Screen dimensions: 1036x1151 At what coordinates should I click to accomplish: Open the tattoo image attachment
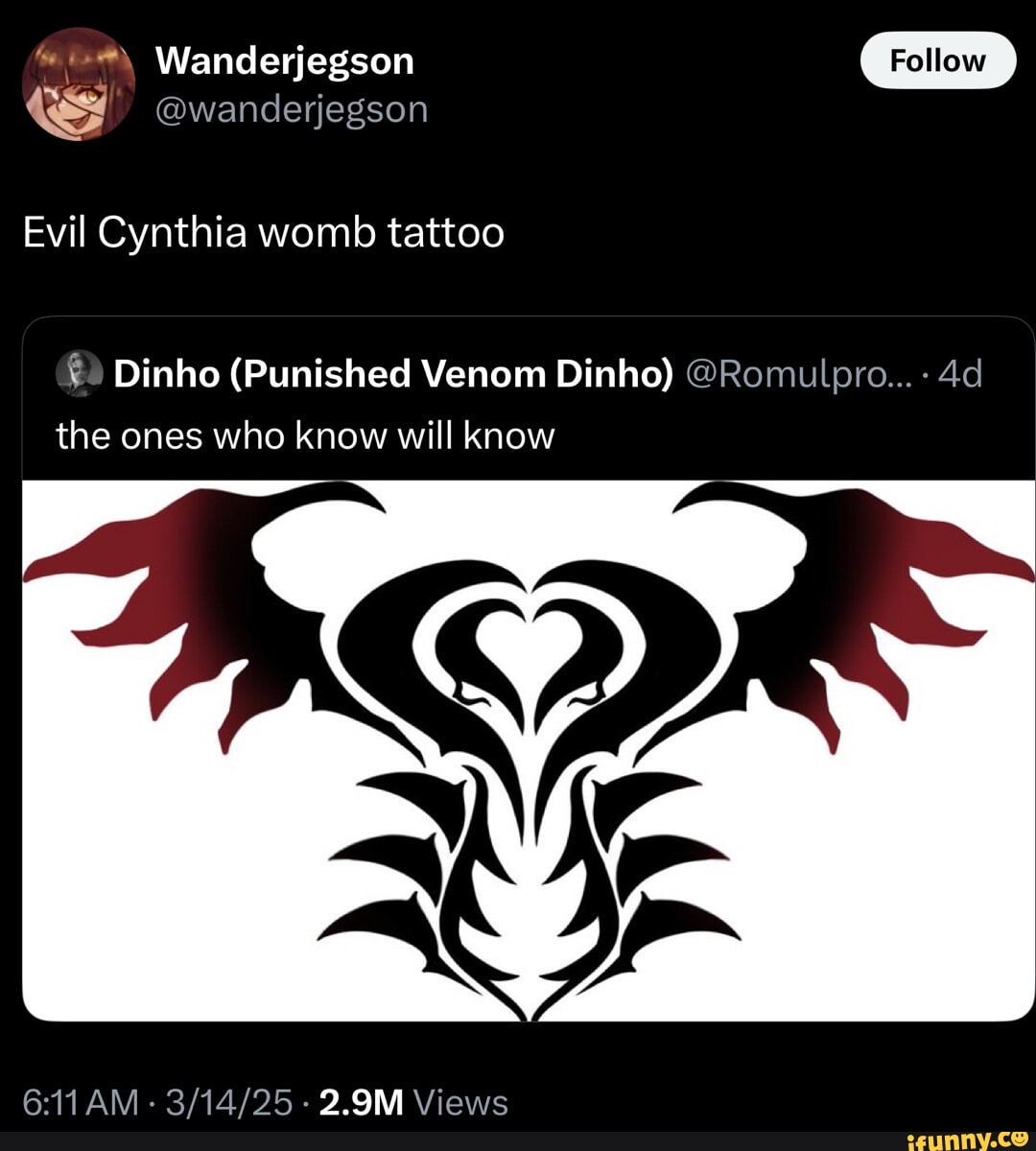coord(518,758)
